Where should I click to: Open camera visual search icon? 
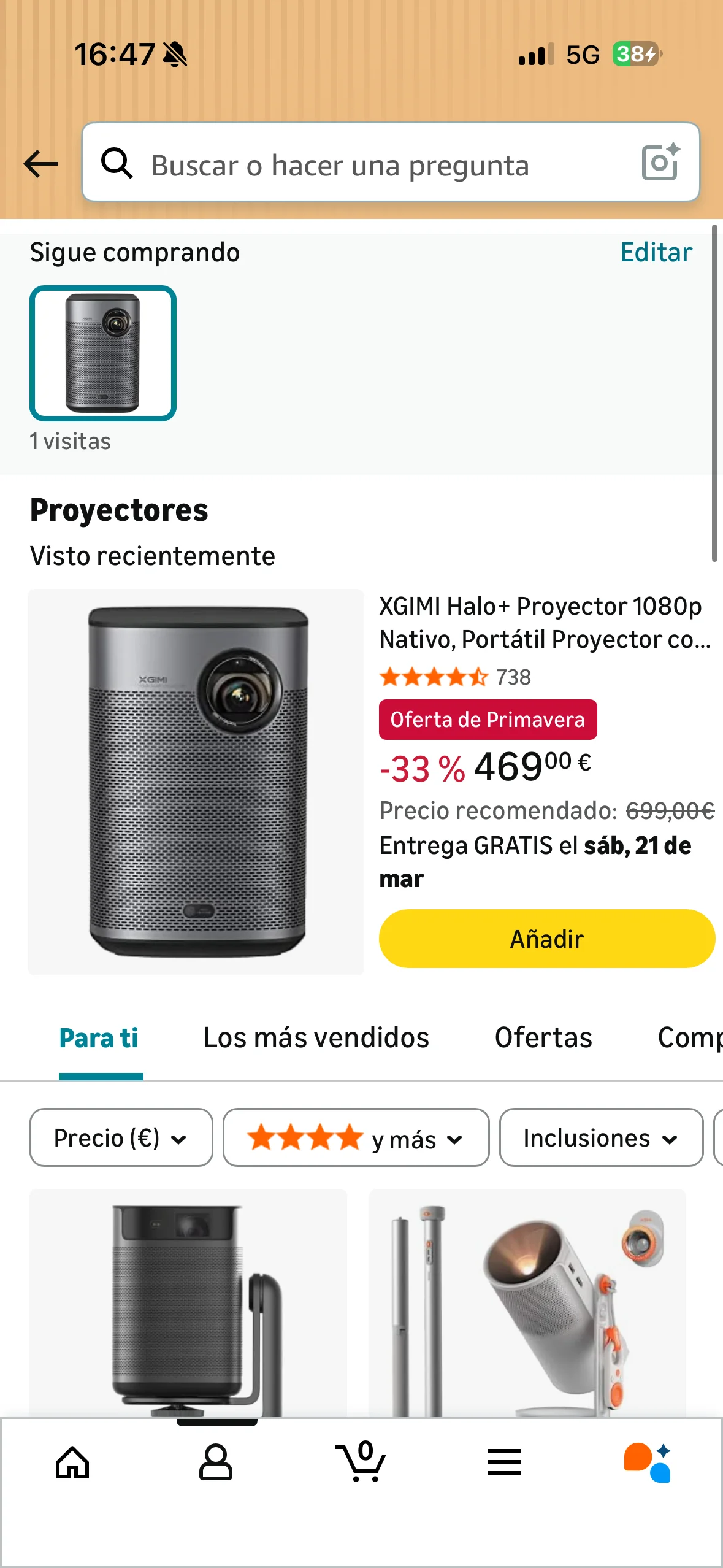click(660, 163)
